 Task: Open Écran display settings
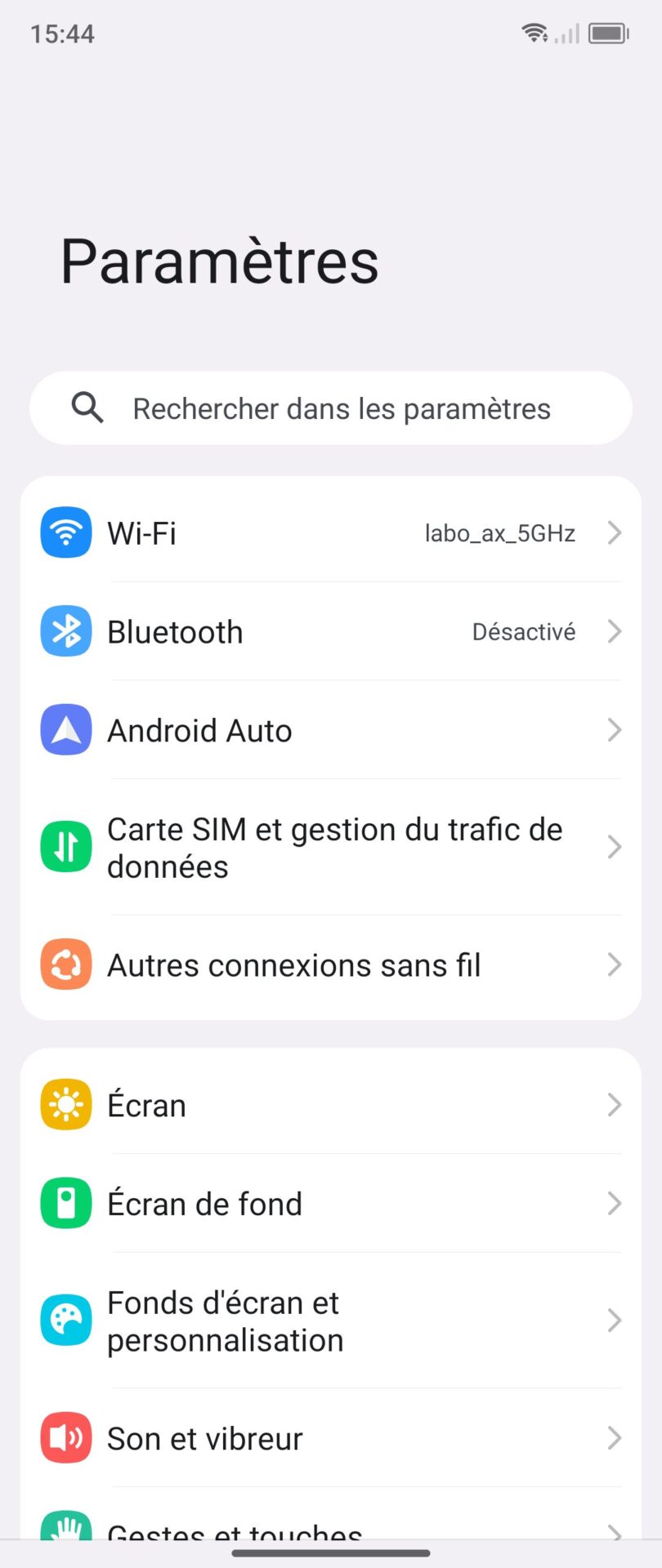(331, 1105)
